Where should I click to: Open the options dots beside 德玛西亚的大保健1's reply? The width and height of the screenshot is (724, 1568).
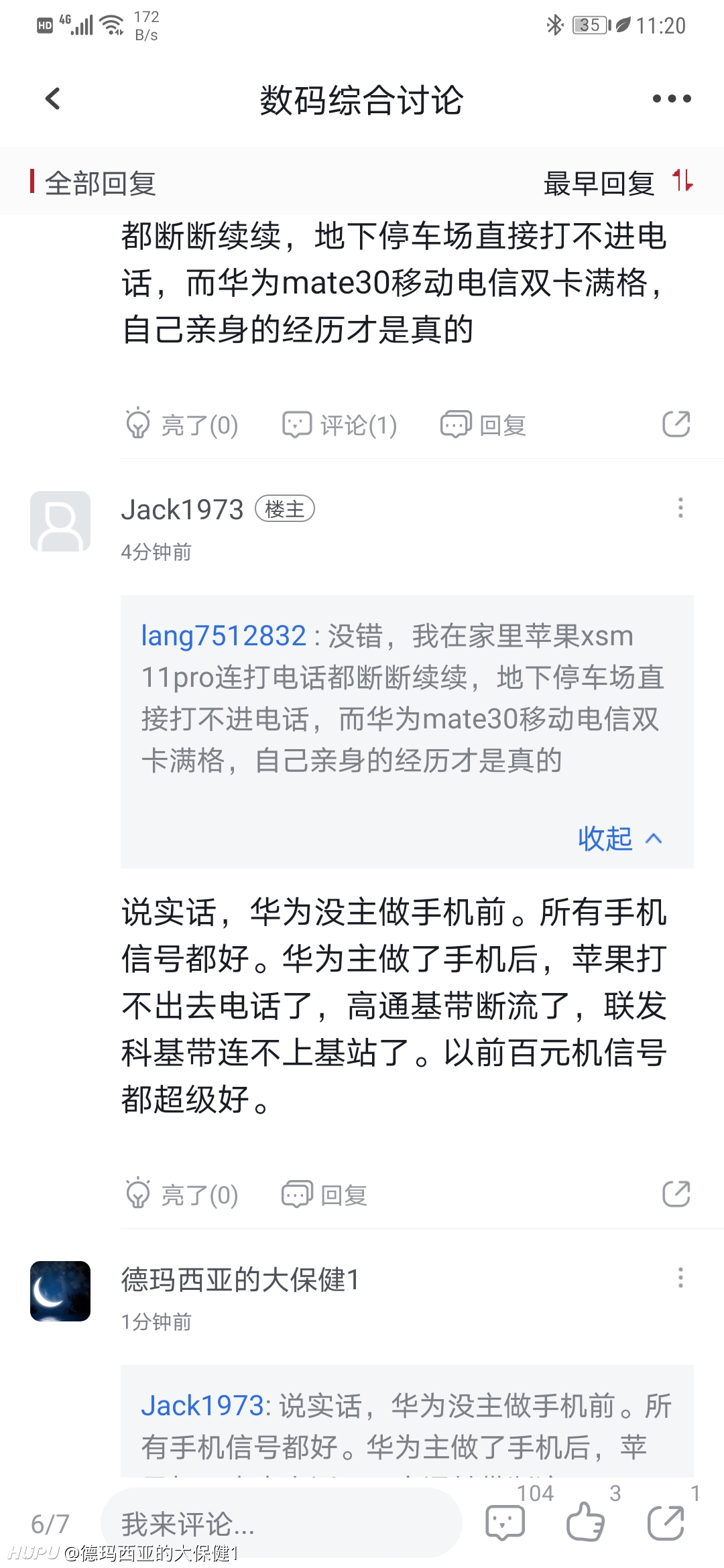(x=680, y=1278)
